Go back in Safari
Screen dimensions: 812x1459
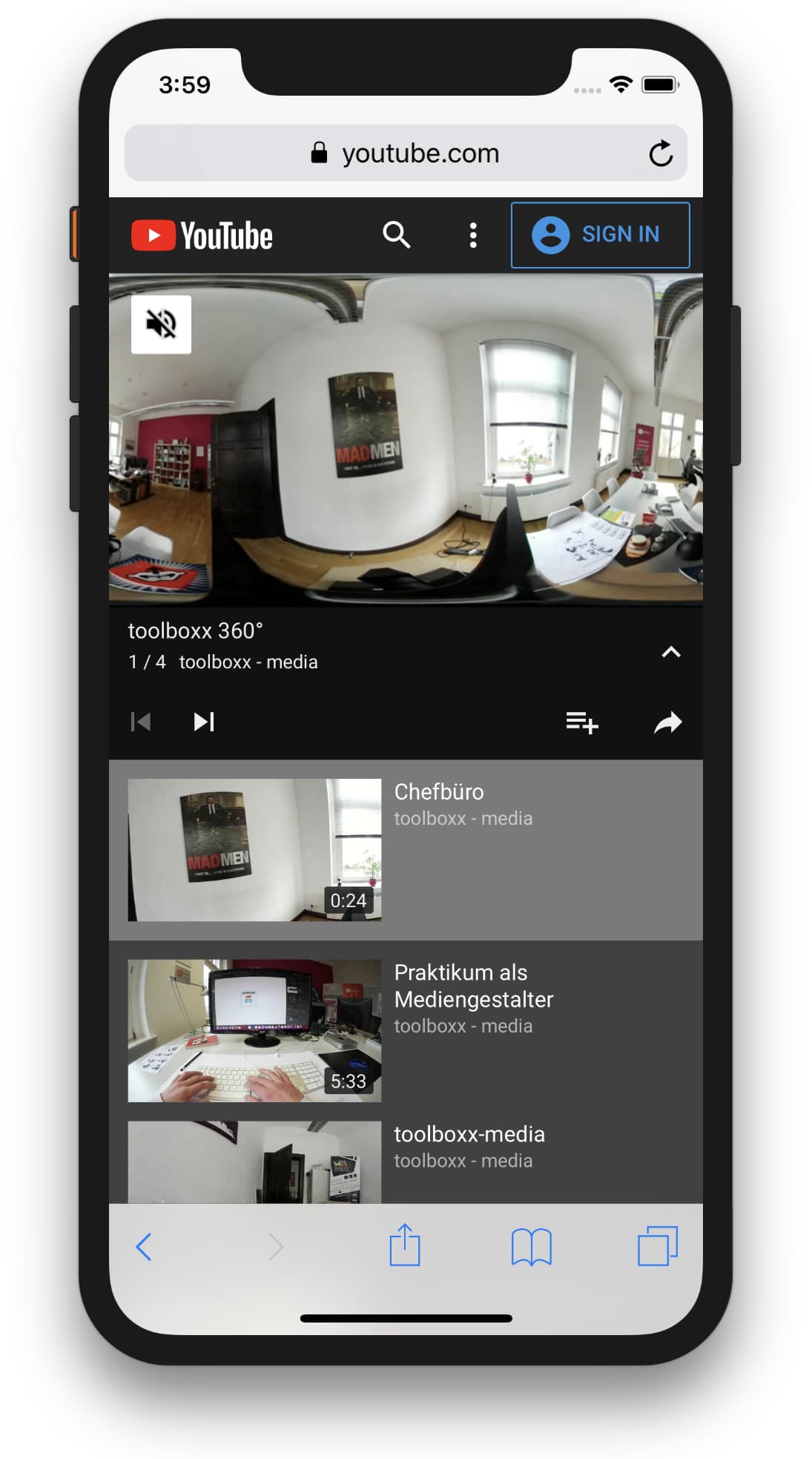click(x=144, y=1247)
